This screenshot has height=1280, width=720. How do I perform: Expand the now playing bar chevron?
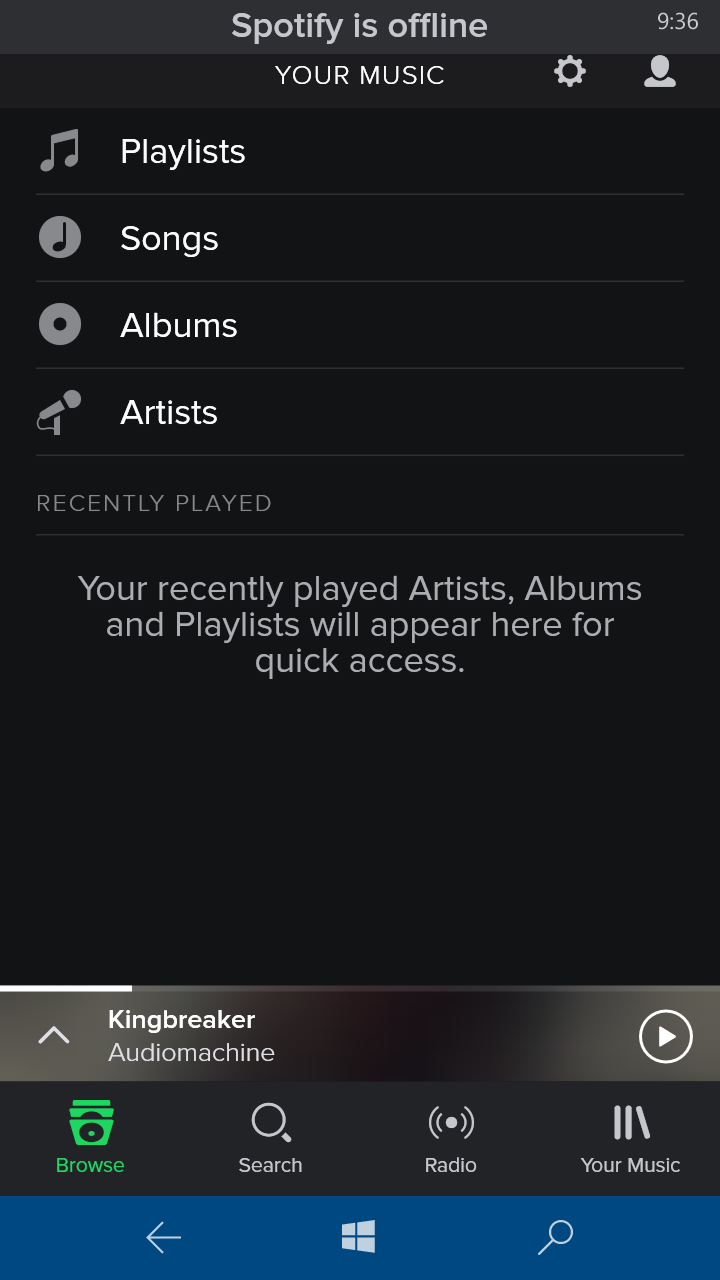click(54, 1036)
